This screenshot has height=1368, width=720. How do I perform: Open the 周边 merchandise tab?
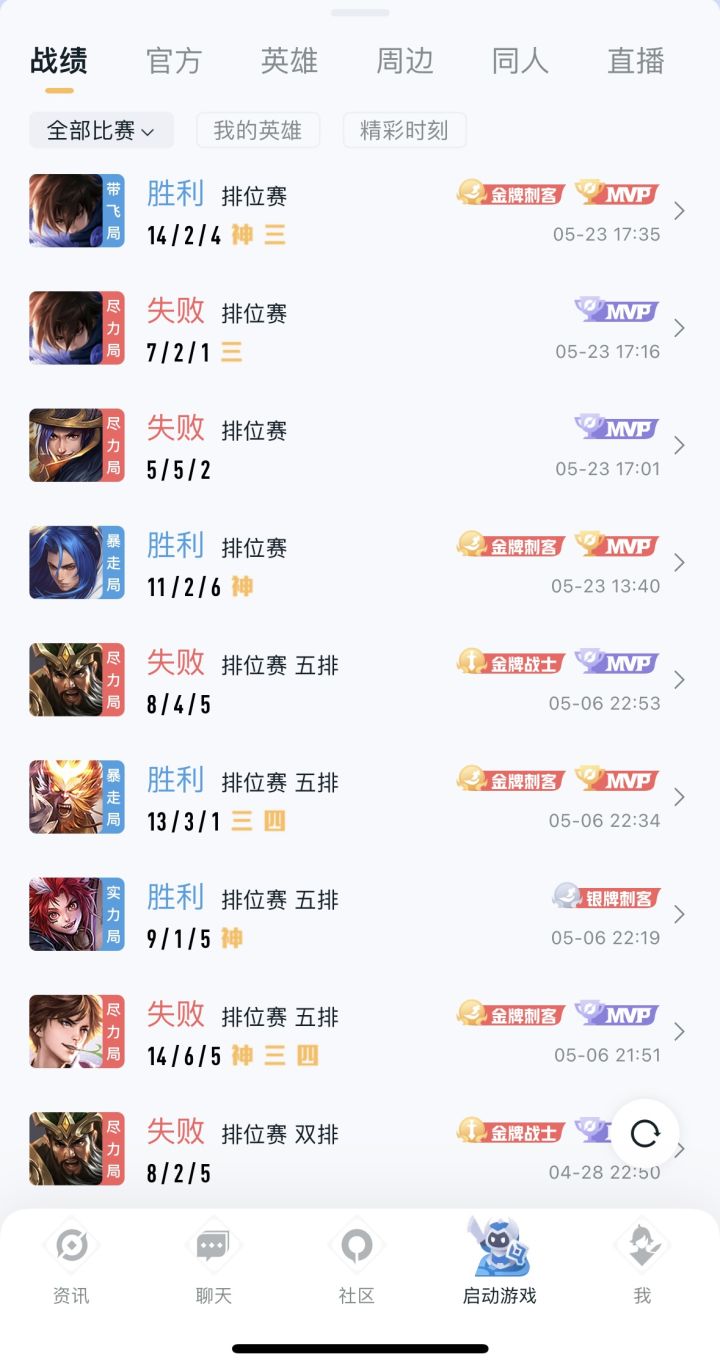[x=404, y=61]
